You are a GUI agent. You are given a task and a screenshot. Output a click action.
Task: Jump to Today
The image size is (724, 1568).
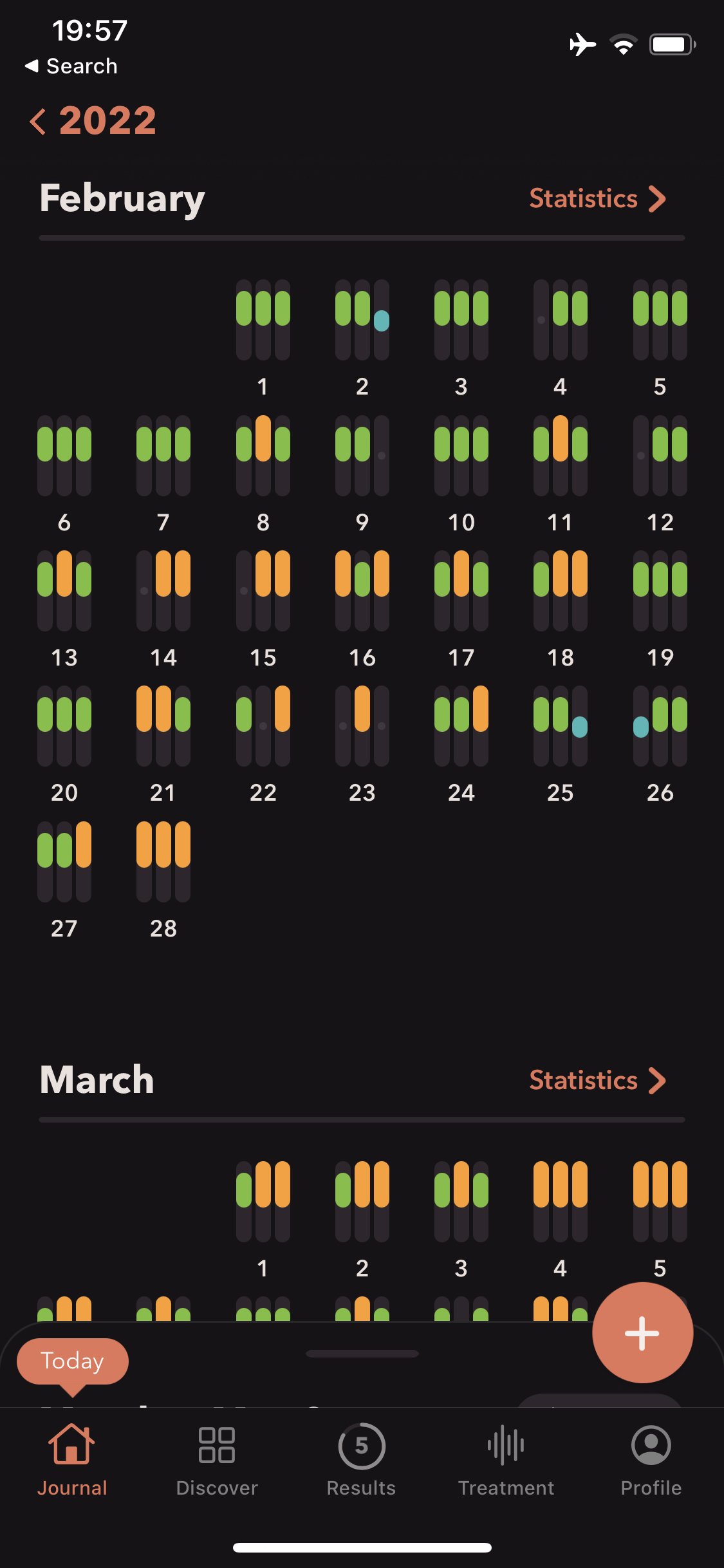pos(73,1361)
